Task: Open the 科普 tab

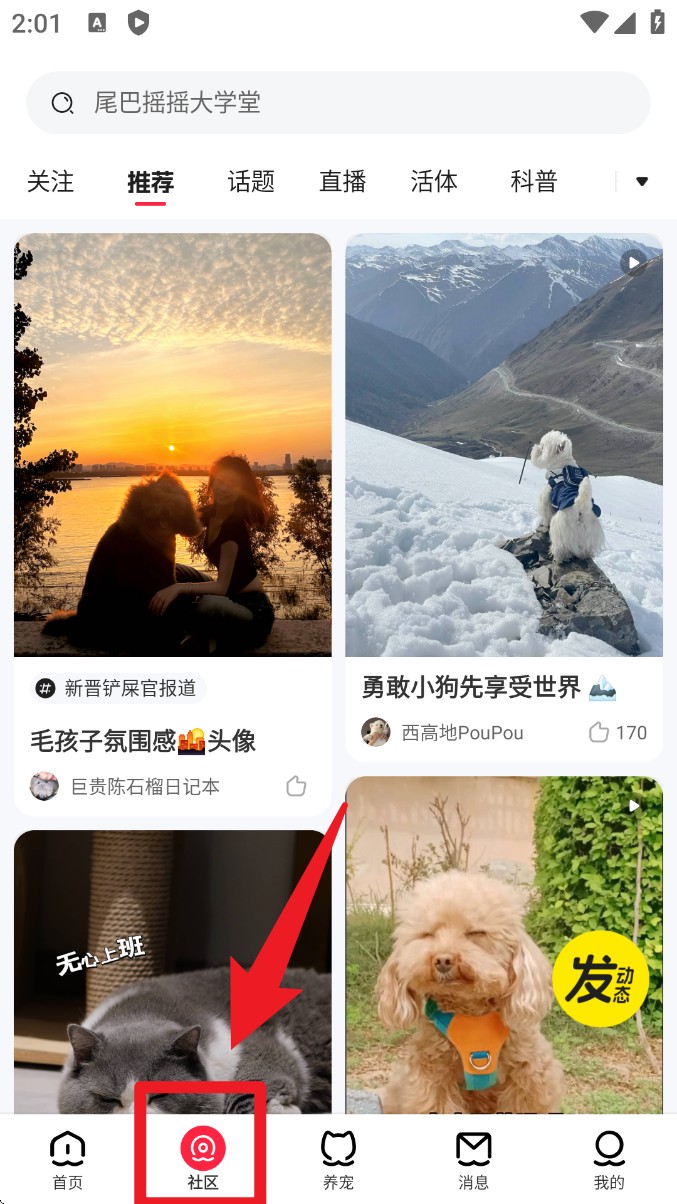Action: pyautogui.click(x=533, y=182)
